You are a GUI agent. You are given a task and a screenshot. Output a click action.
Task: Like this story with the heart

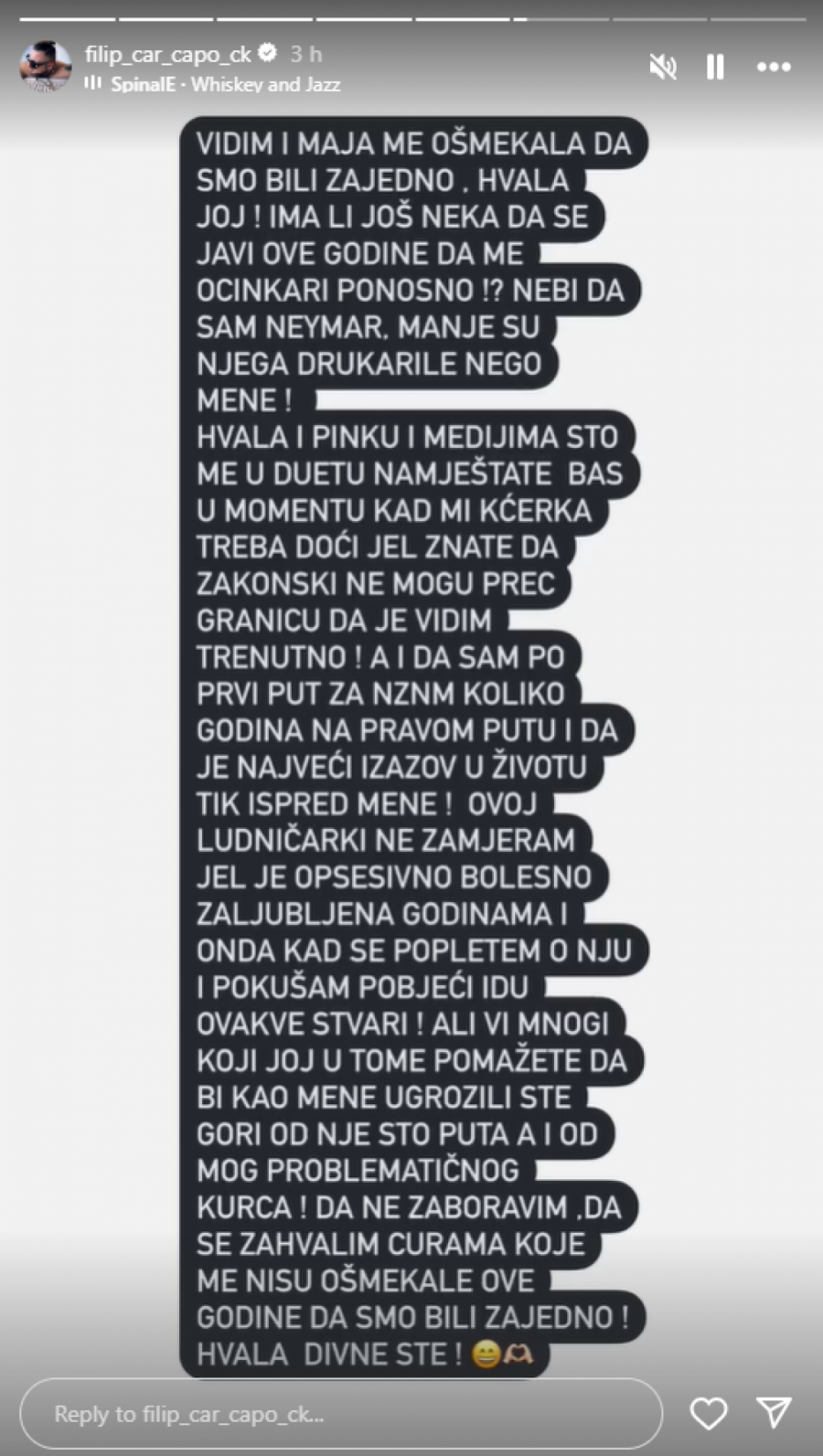708,1414
